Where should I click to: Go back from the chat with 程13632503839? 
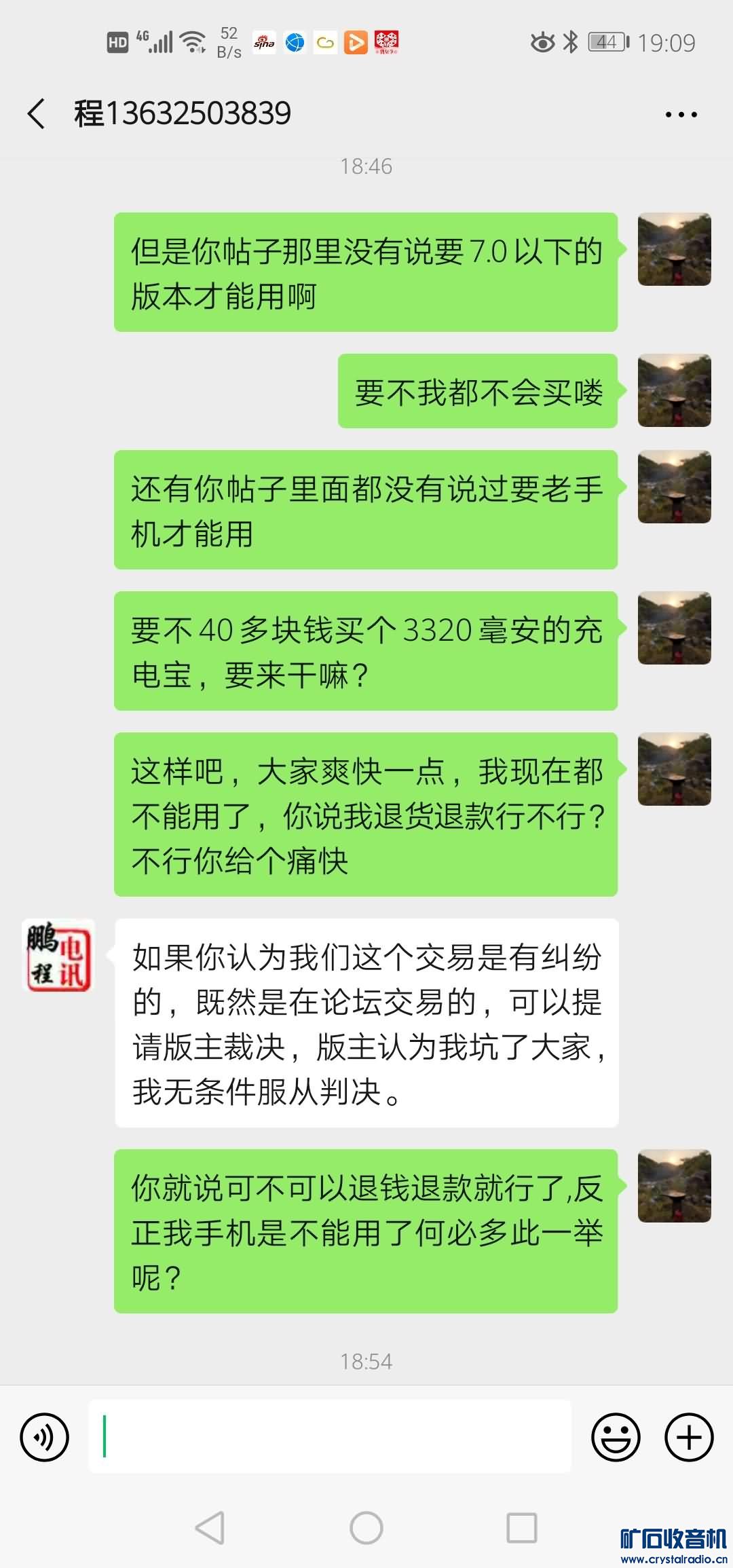37,113
